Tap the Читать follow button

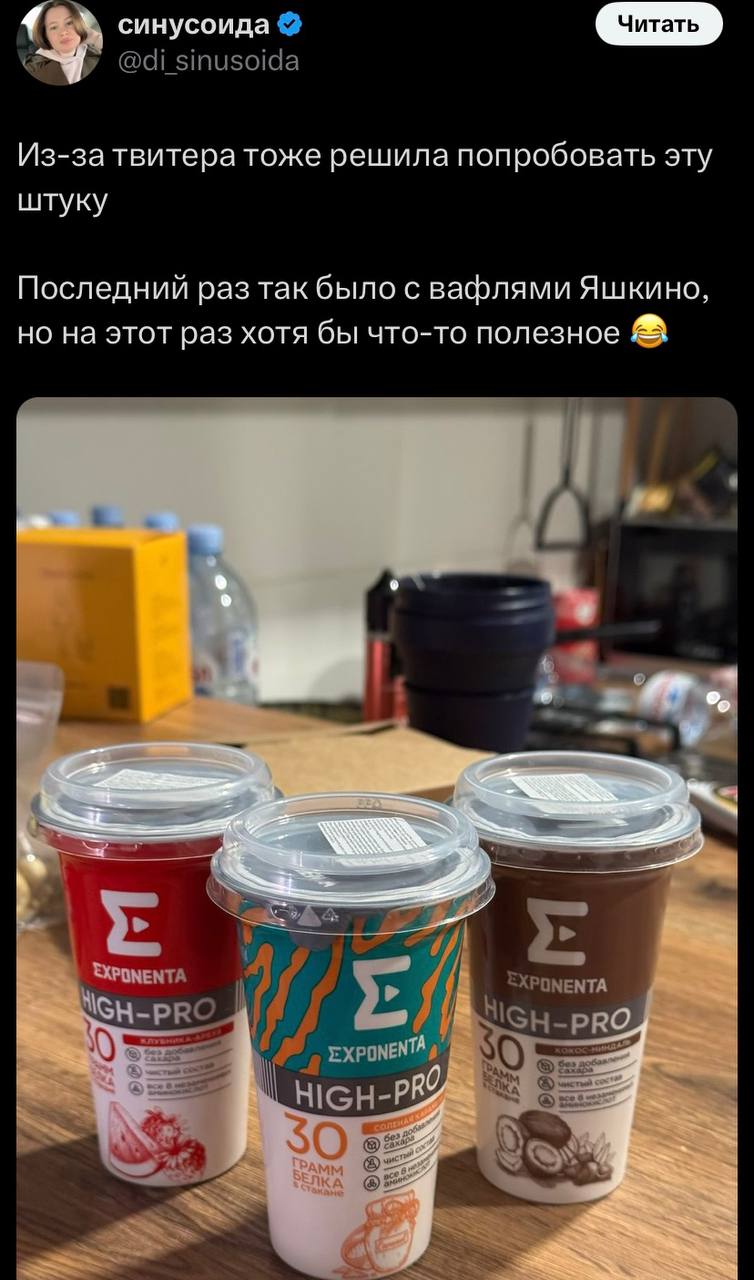pos(658,24)
